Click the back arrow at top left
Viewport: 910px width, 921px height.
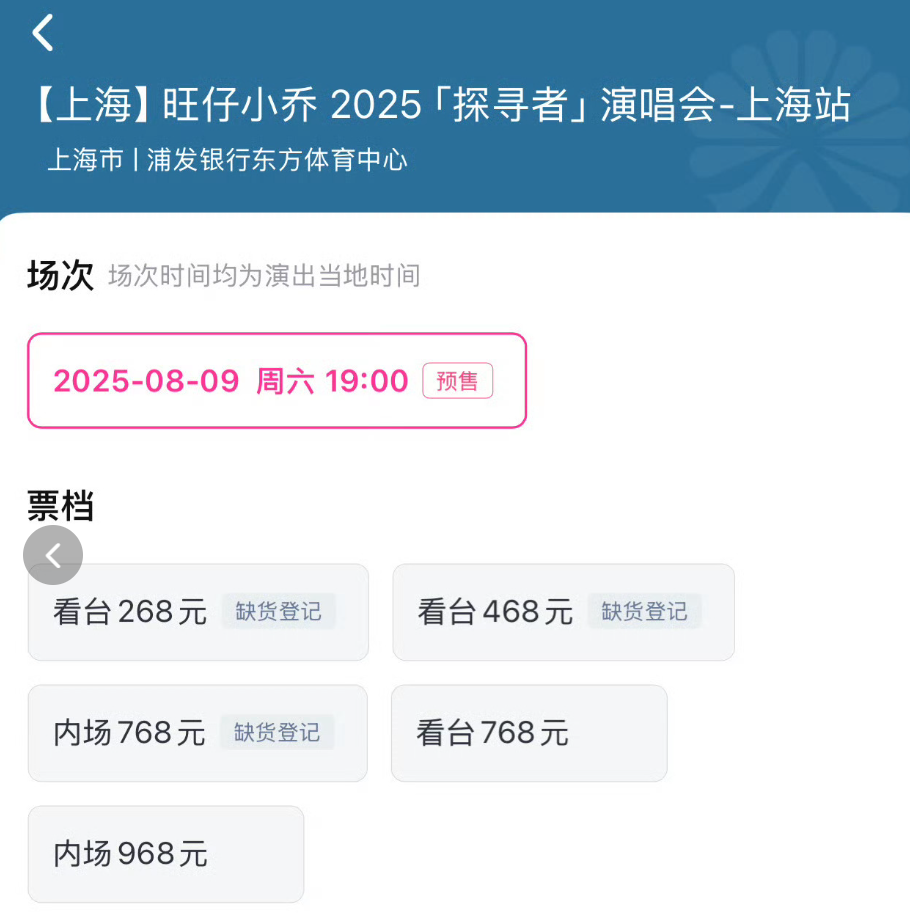(42, 31)
